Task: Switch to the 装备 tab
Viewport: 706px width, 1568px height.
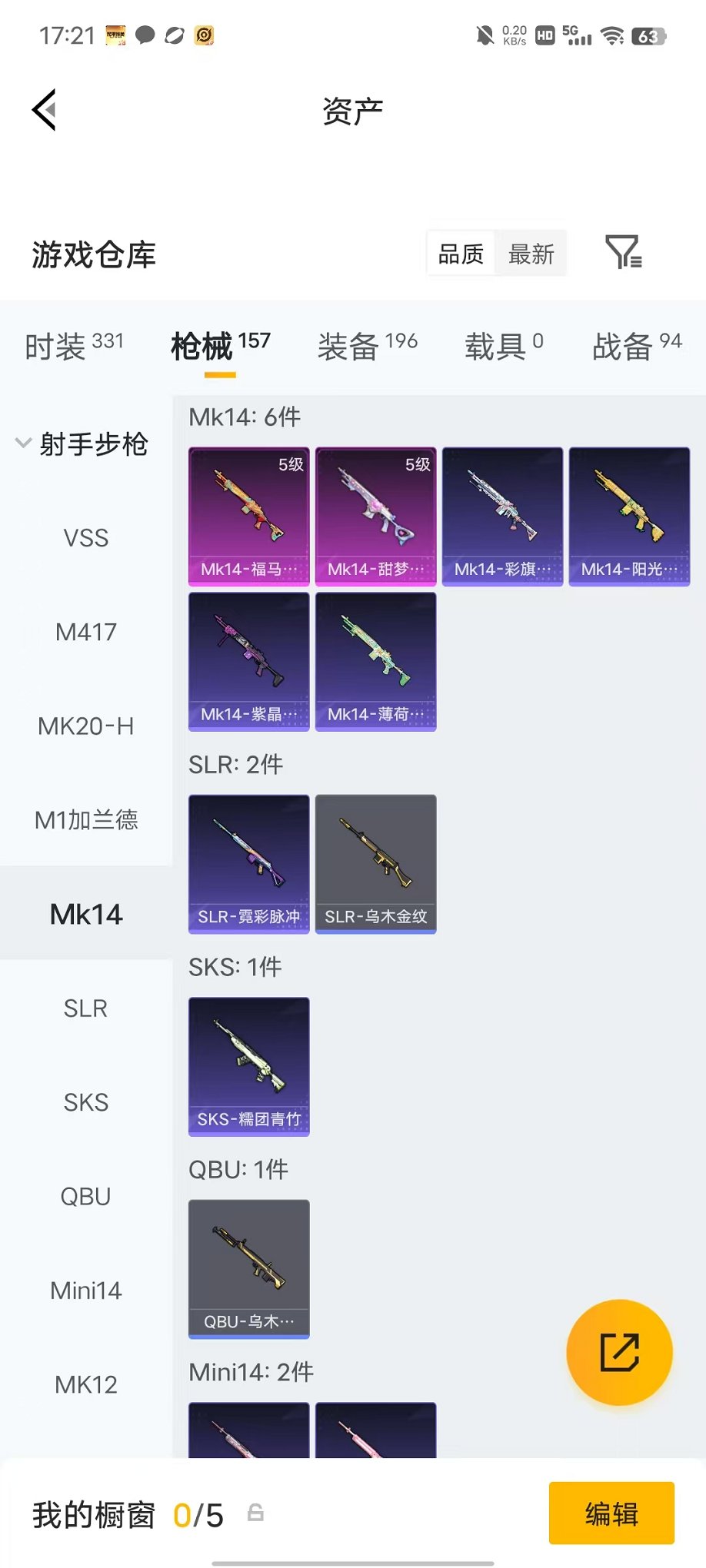Action: (x=368, y=346)
